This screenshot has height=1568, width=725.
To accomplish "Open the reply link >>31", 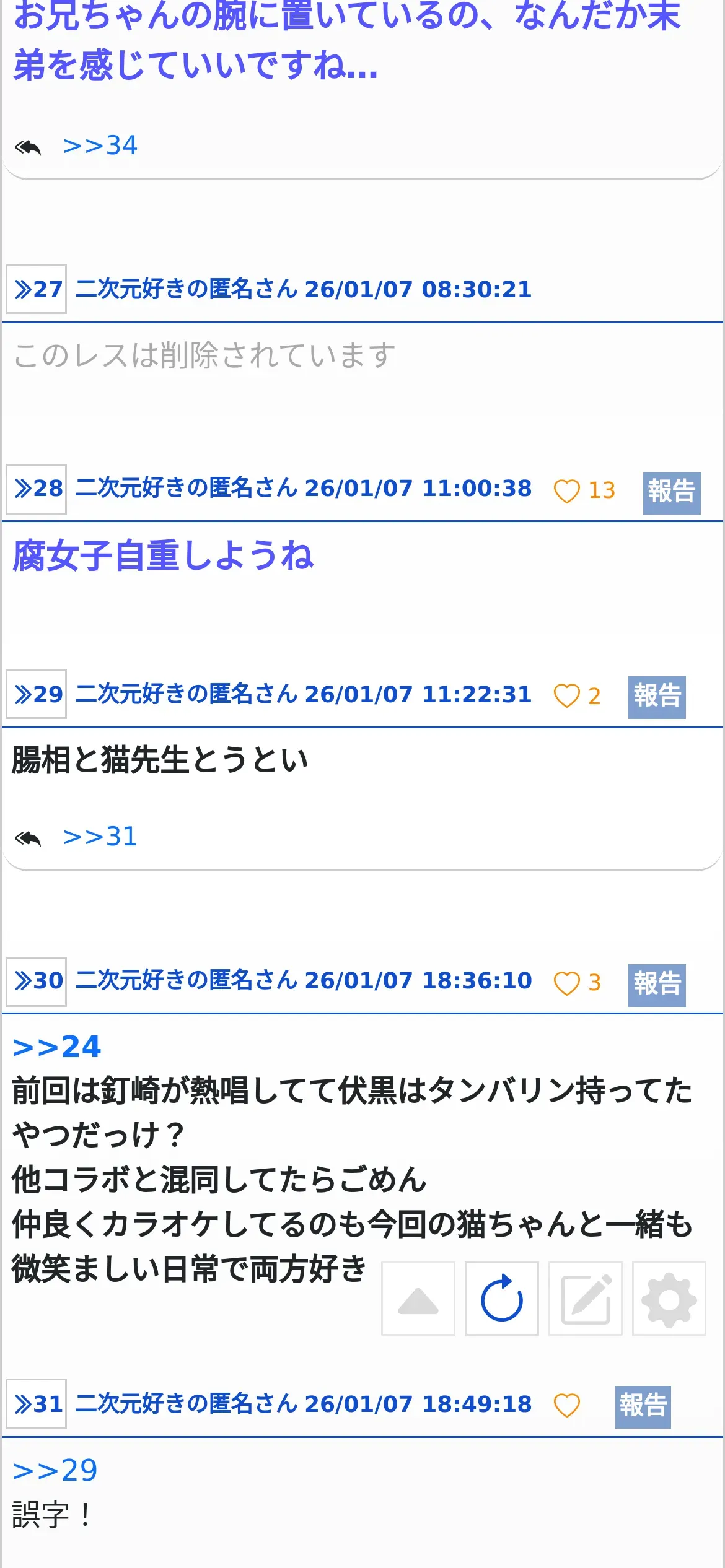I will pos(100,837).
